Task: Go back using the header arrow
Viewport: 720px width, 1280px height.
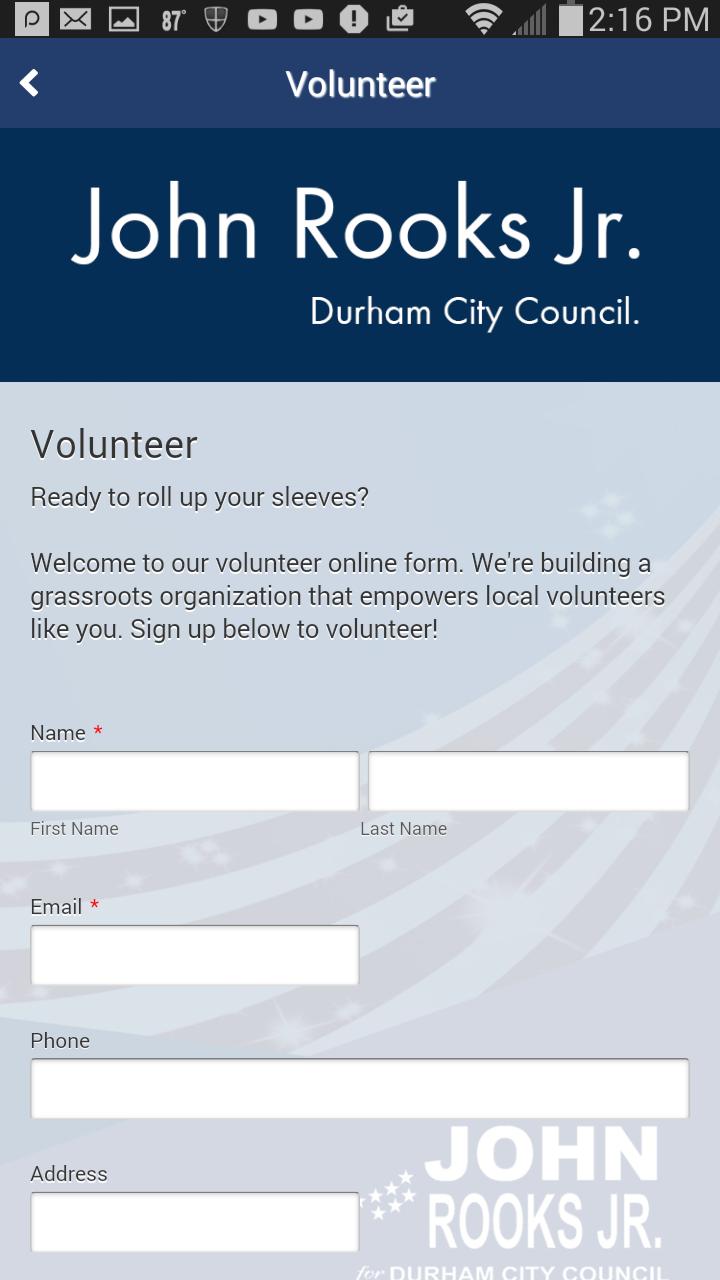Action: 30,84
